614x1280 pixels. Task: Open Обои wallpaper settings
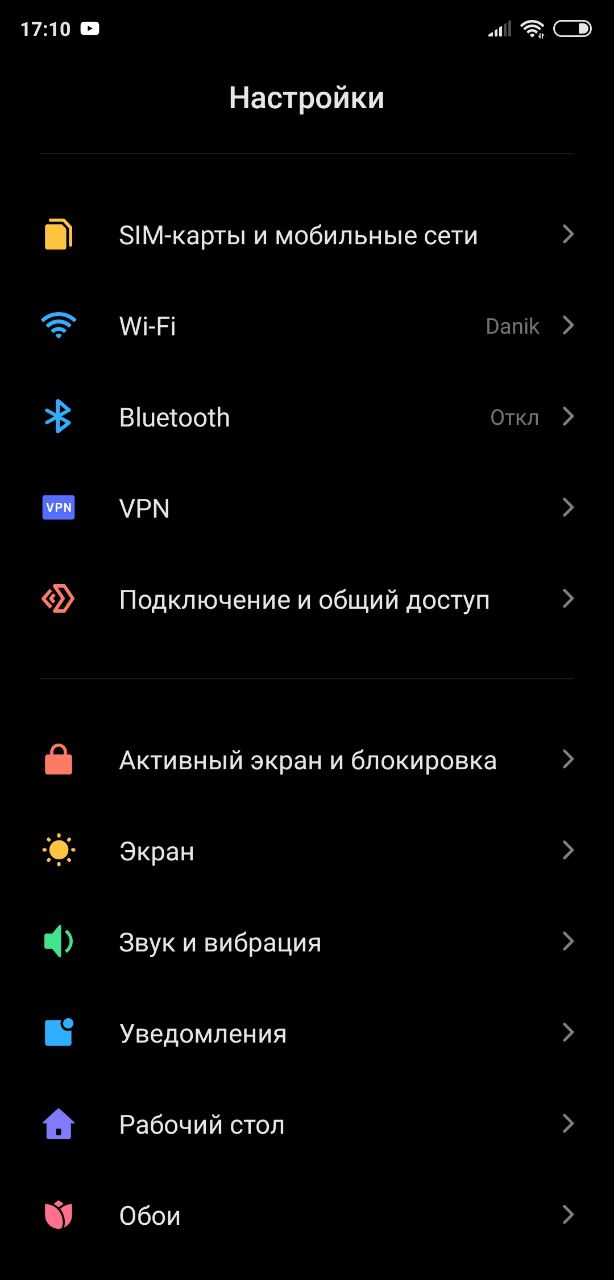307,1216
